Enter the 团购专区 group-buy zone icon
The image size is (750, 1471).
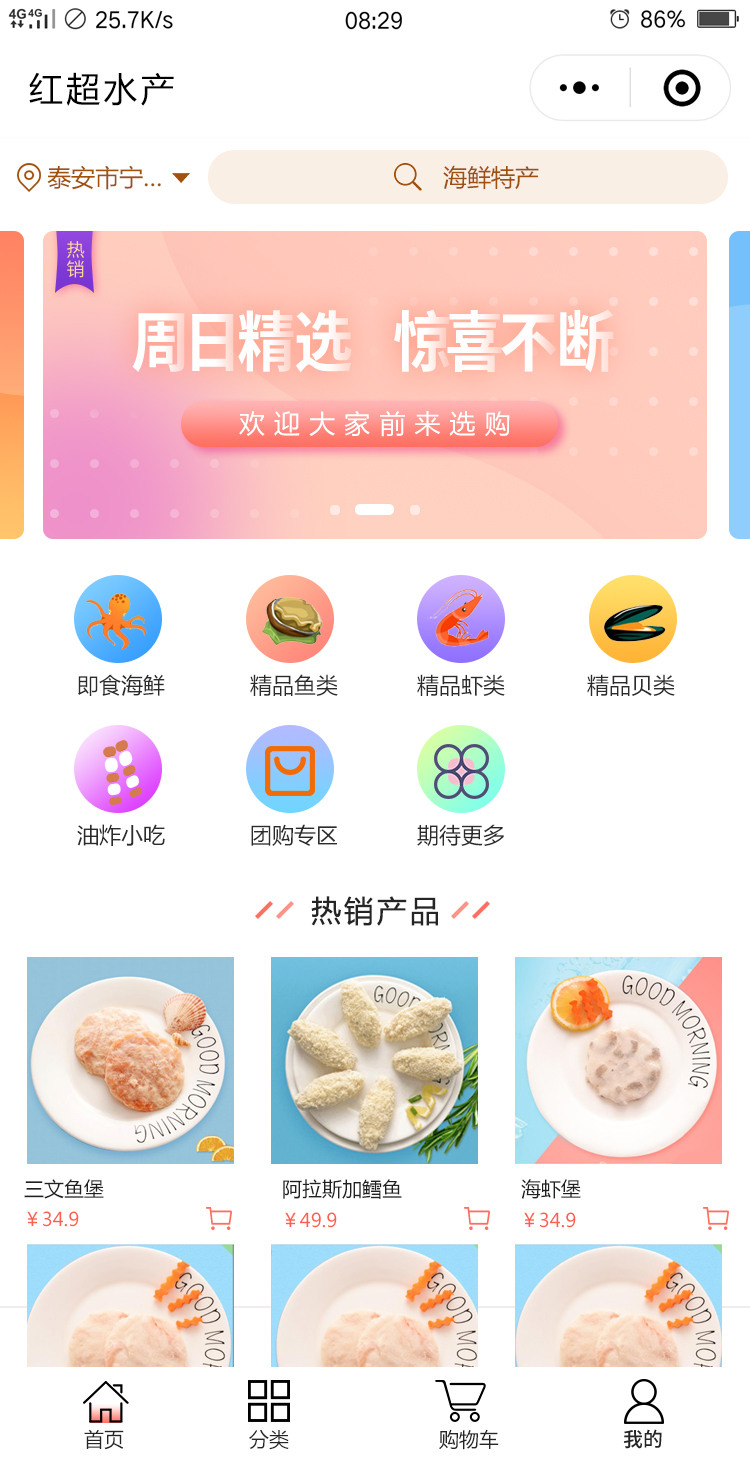(x=290, y=768)
